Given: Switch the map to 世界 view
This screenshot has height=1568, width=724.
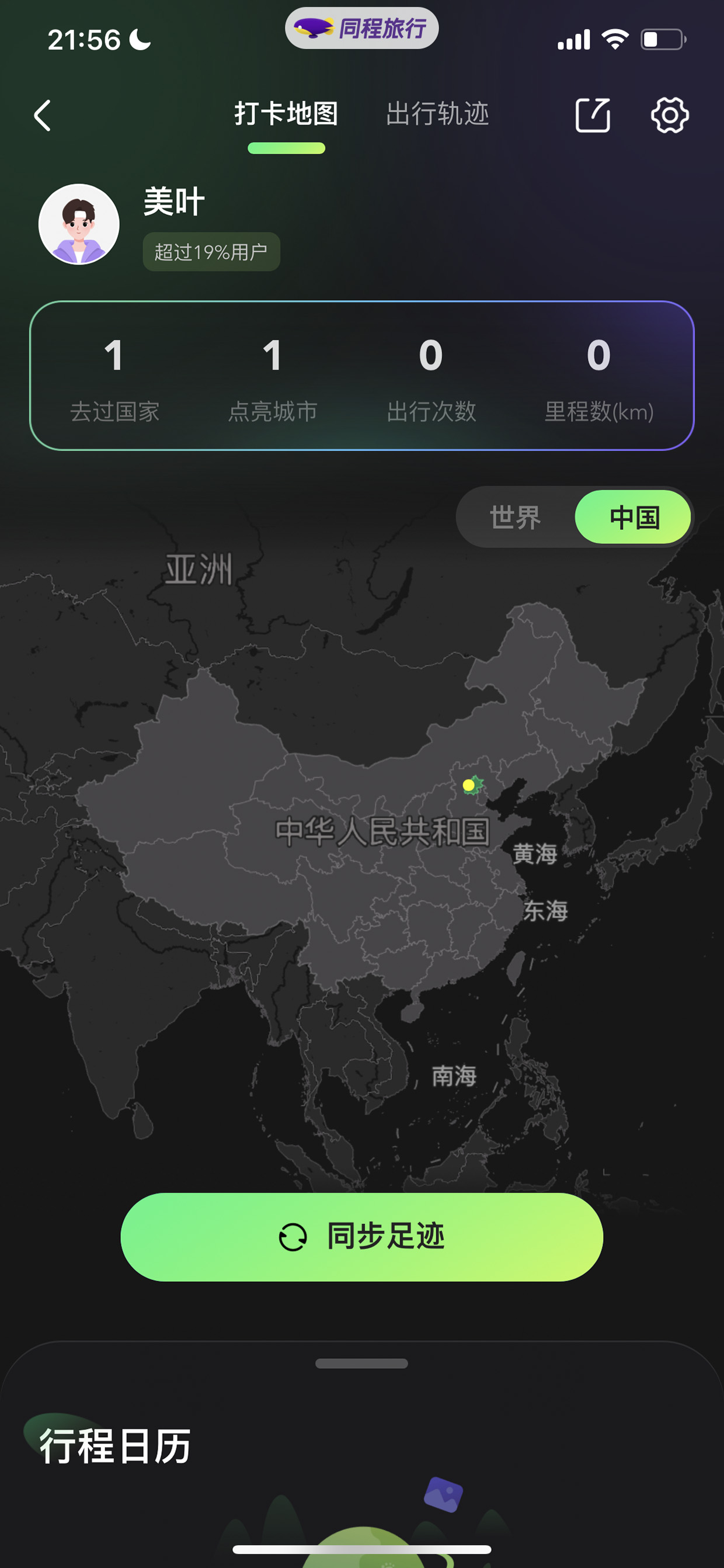Looking at the screenshot, I should [x=516, y=518].
